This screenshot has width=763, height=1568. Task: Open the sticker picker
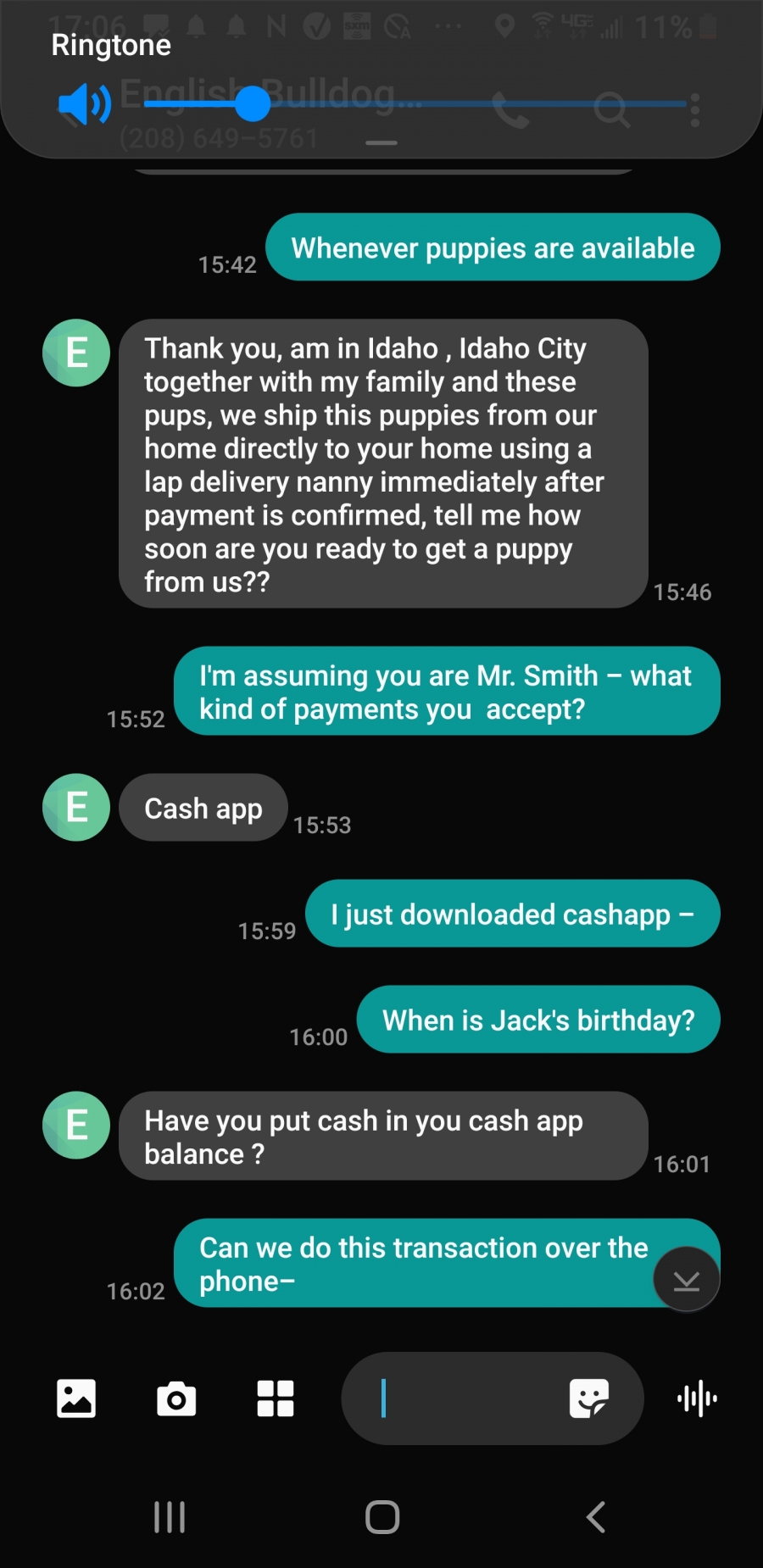click(589, 1398)
